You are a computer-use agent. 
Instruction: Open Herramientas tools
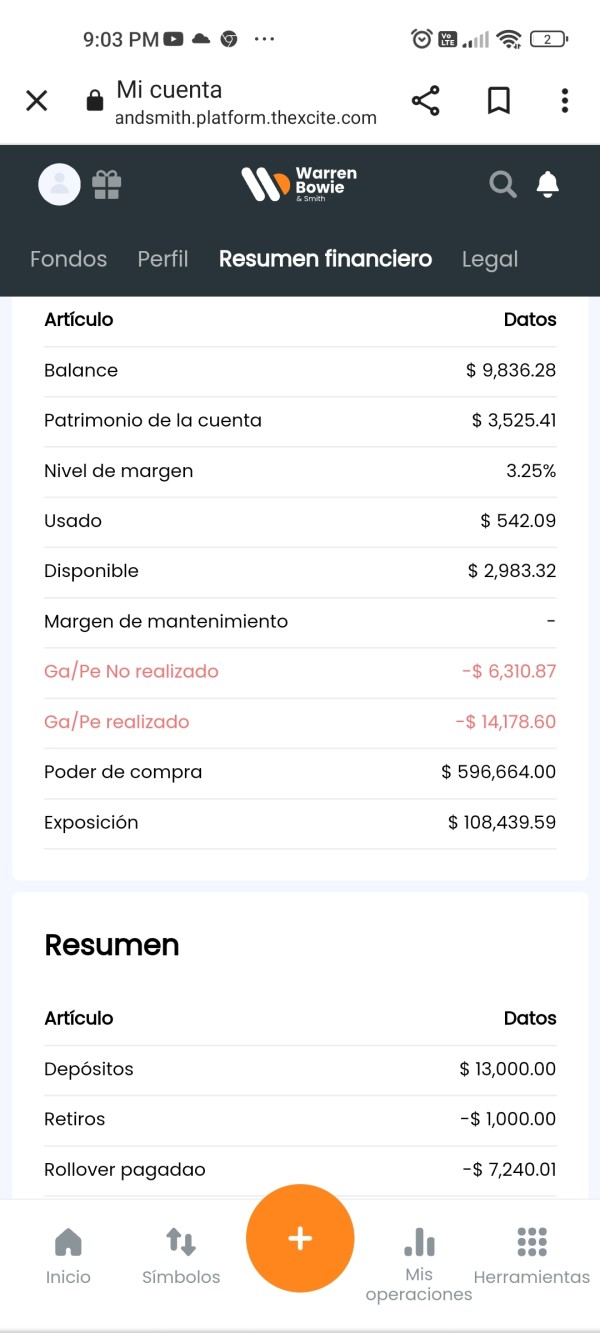tap(532, 1256)
